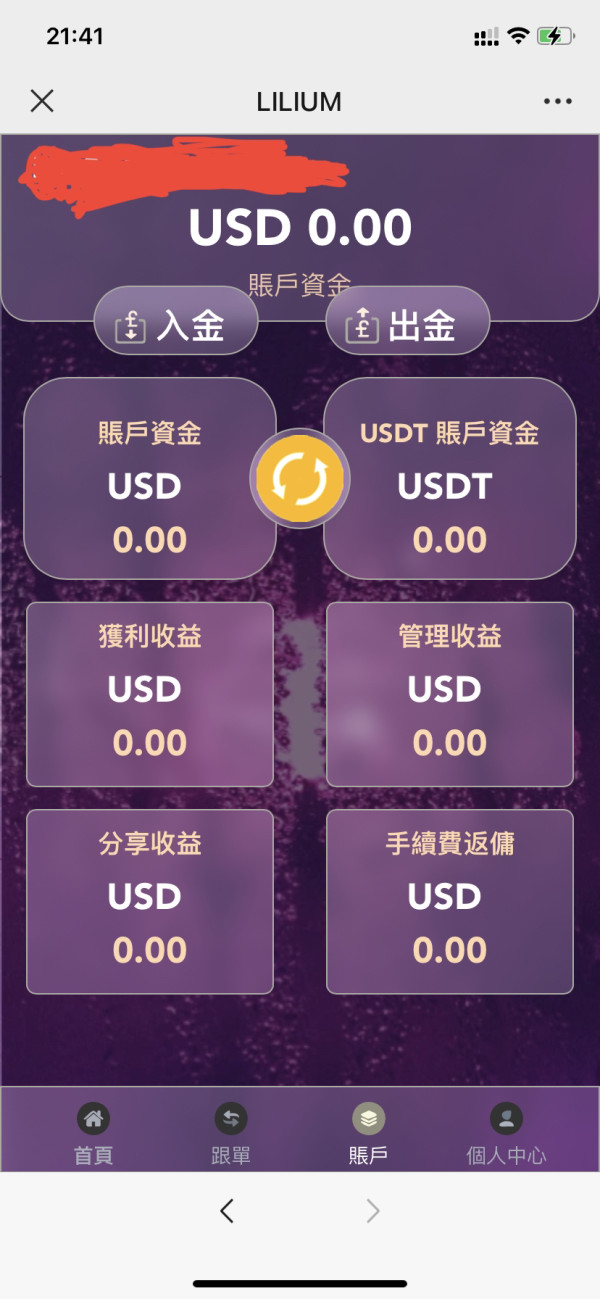The image size is (600, 1299).
Task: Open the 賬戶資金 USD card
Action: coord(150,479)
